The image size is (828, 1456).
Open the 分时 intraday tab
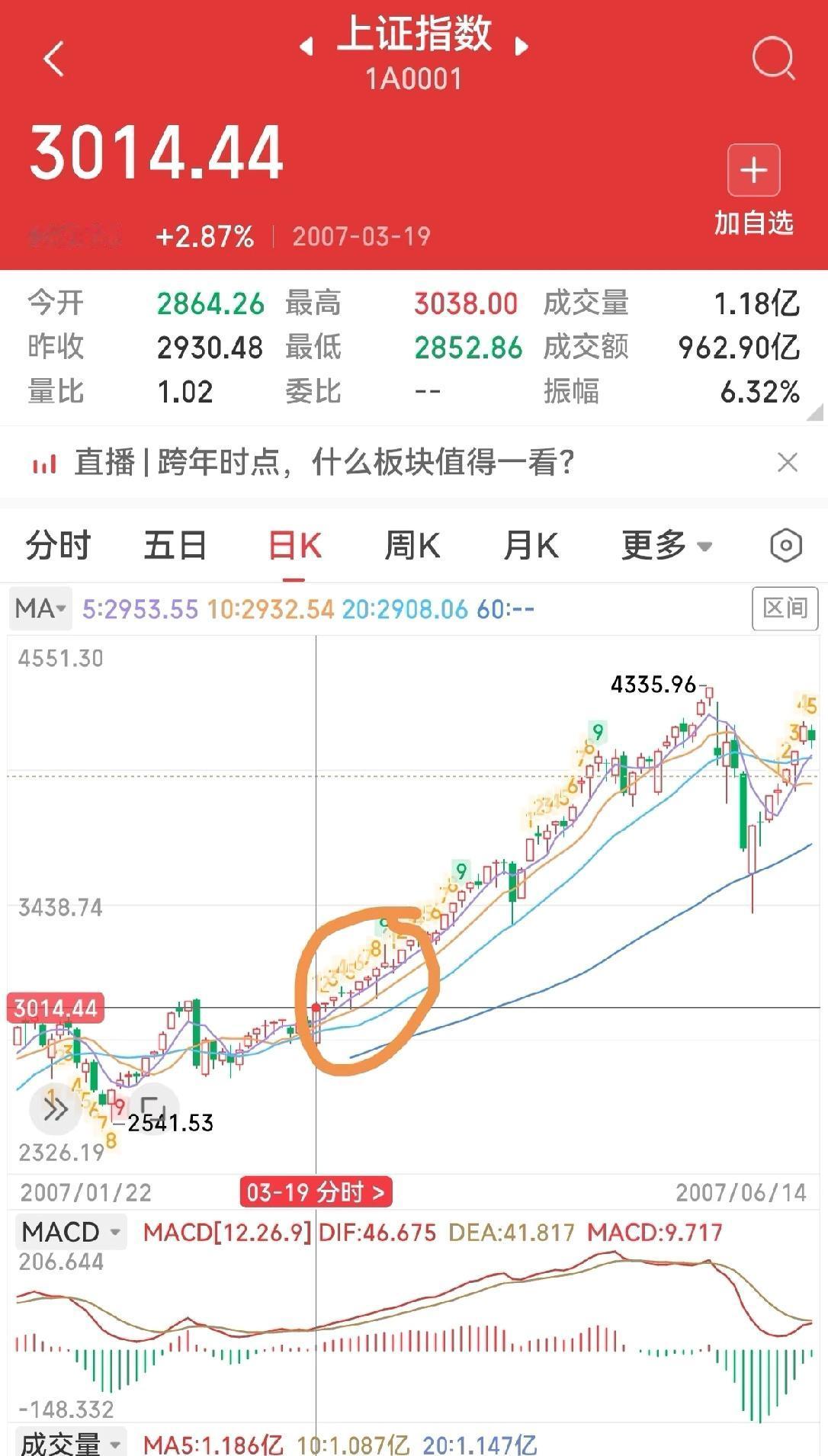pyautogui.click(x=57, y=546)
